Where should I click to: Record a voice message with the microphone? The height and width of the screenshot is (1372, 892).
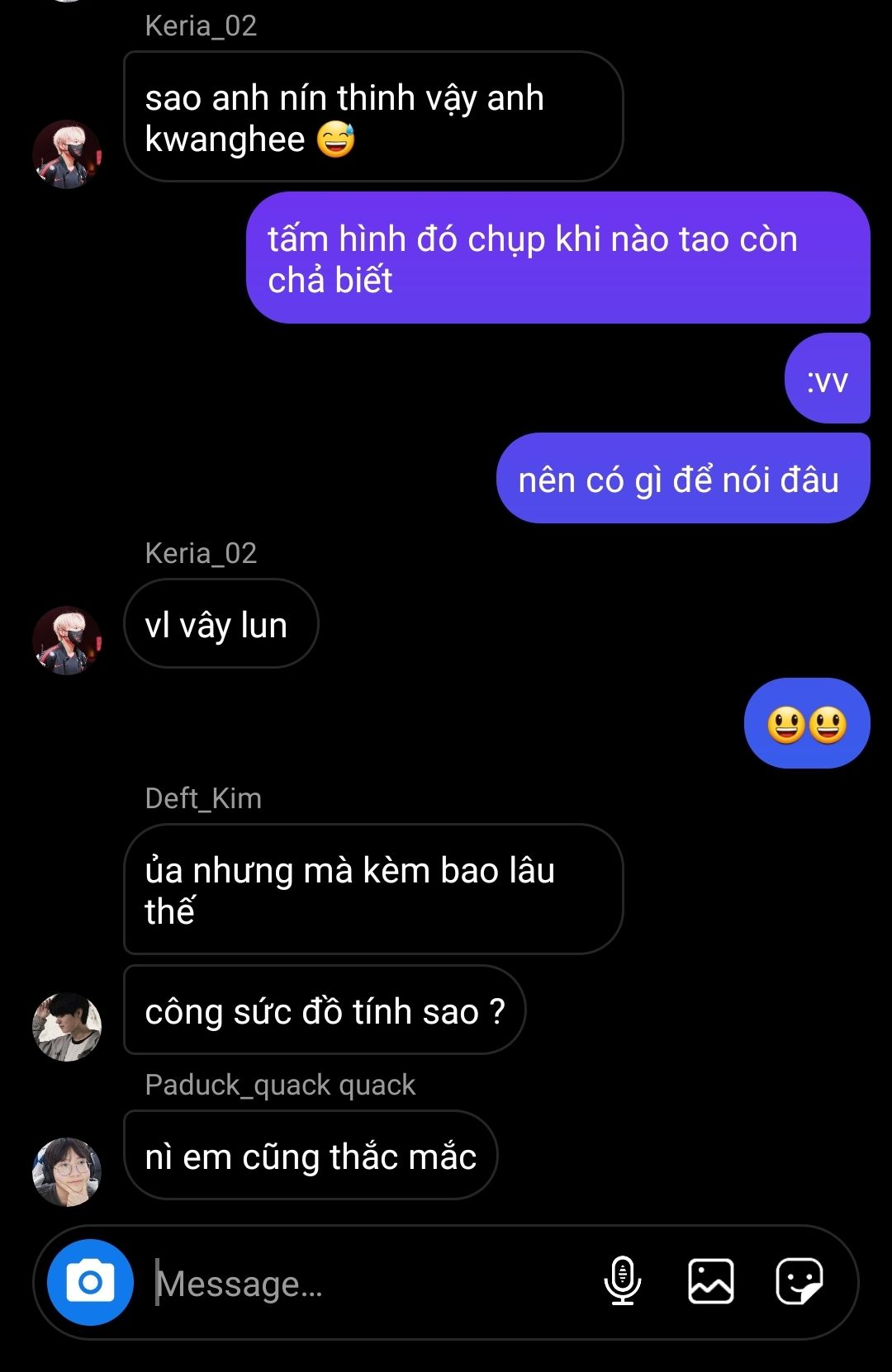click(623, 1281)
